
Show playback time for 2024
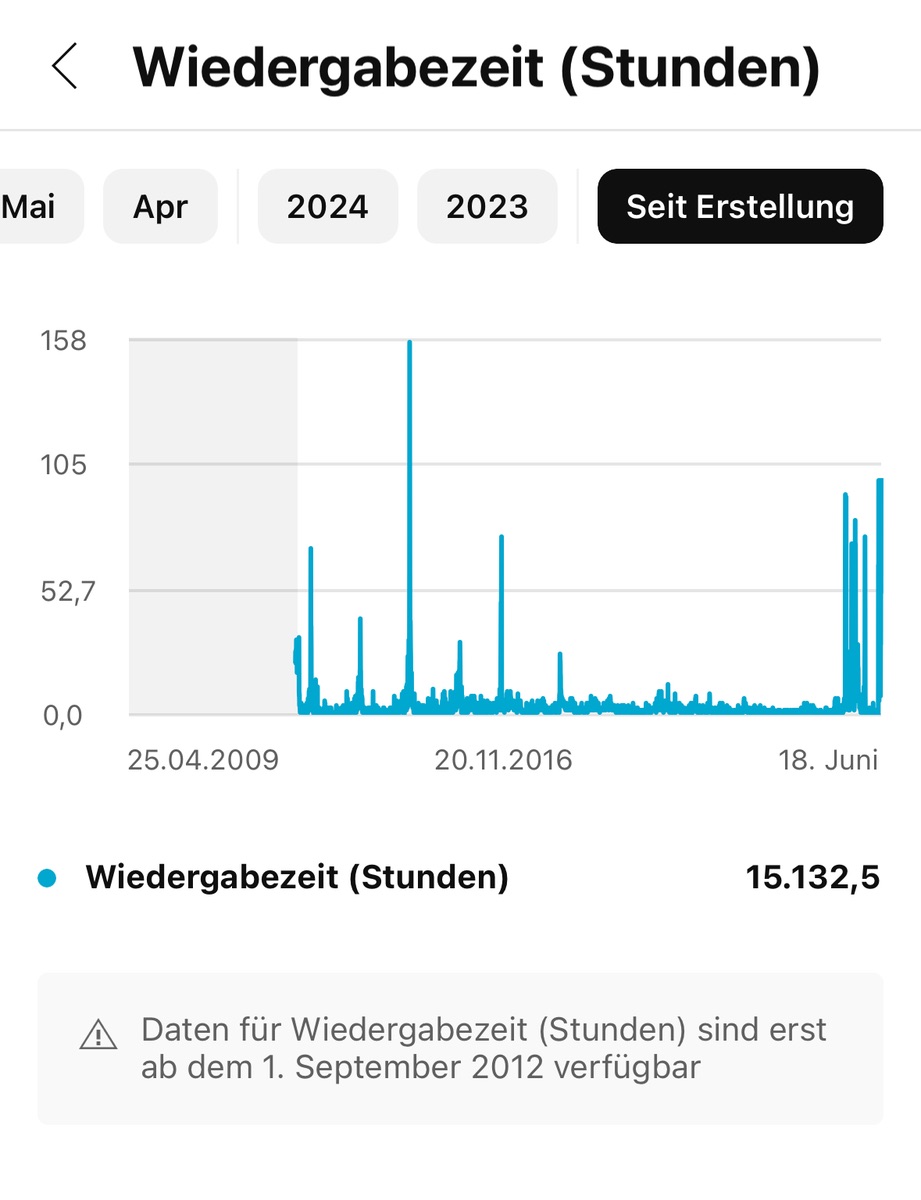click(327, 207)
